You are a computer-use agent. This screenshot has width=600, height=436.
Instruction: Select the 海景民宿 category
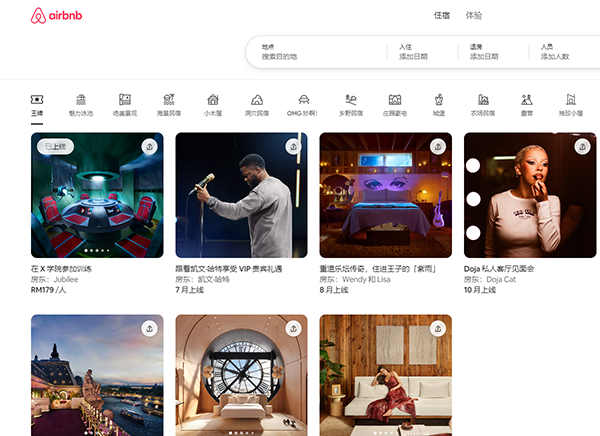pos(169,105)
